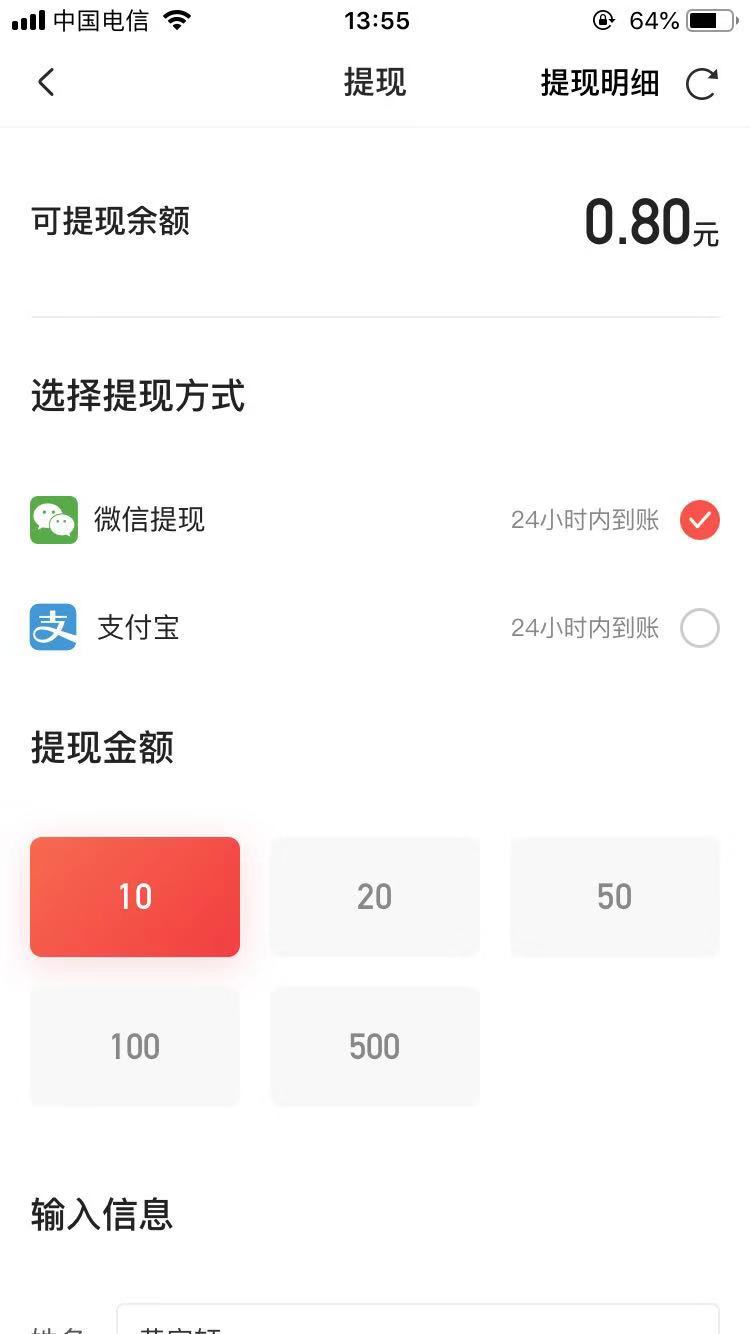
Task: Select the 100 yuan withdrawal amount
Action: (135, 1047)
